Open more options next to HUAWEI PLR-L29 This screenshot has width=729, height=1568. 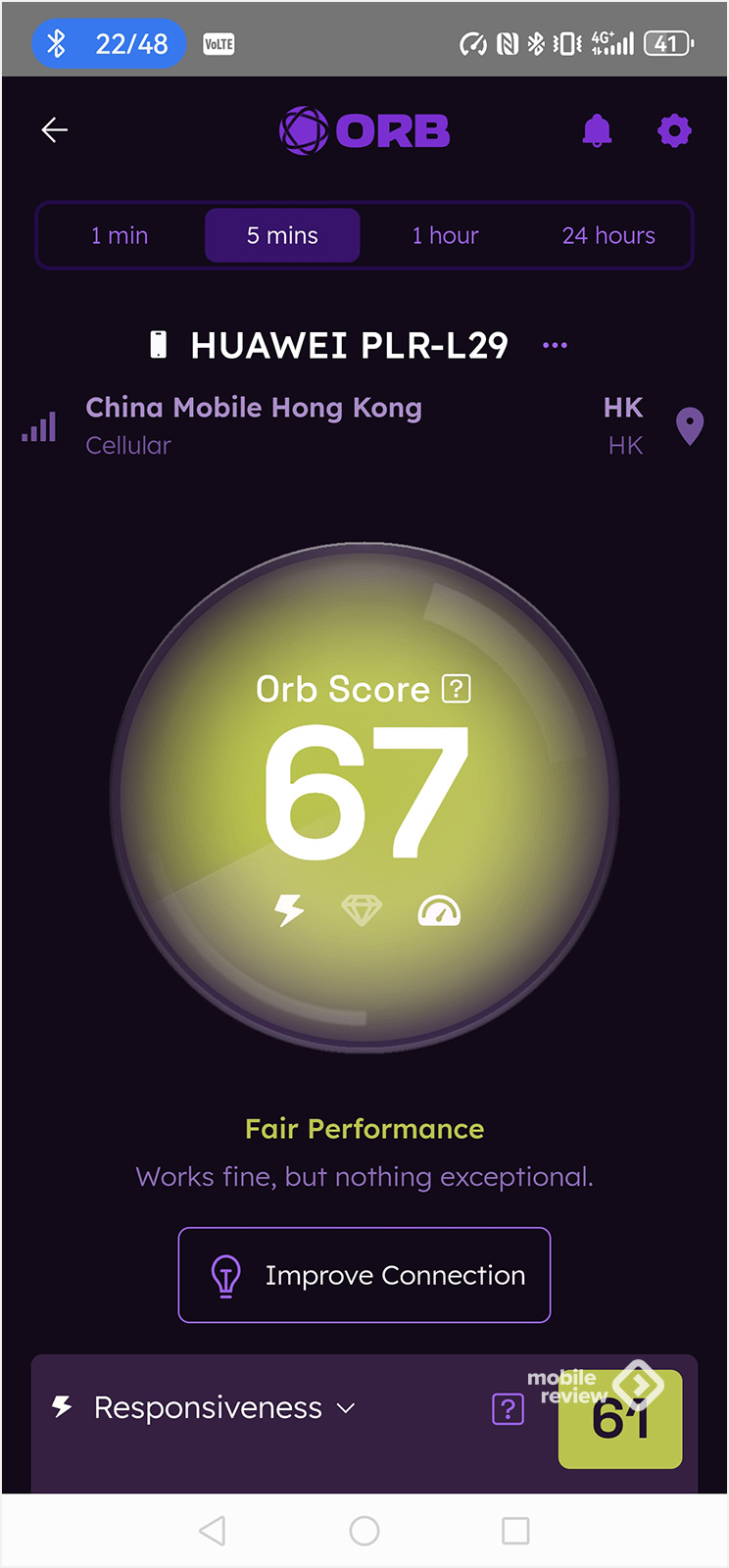555,345
